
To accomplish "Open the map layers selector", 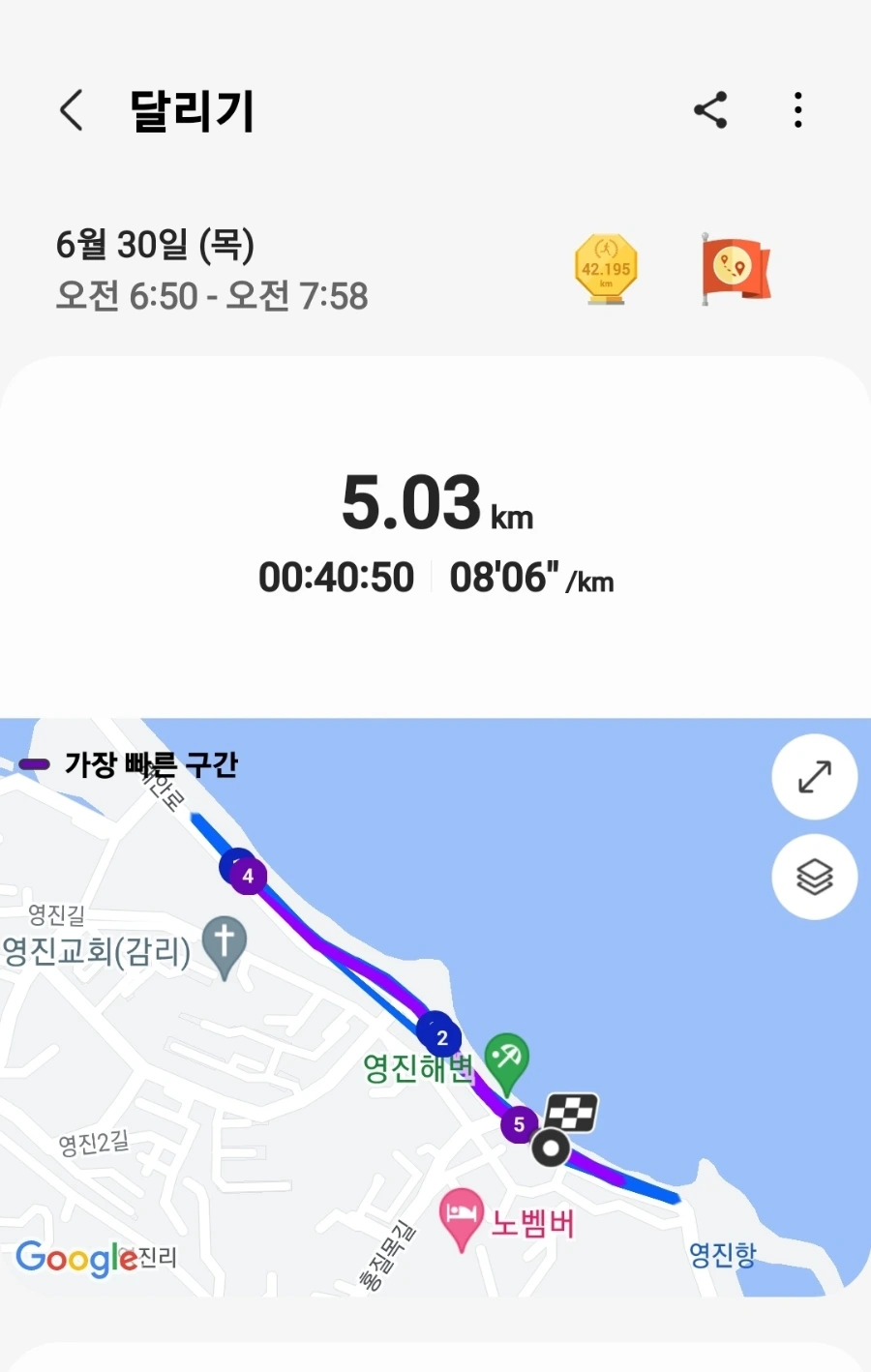I will pyautogui.click(x=814, y=877).
